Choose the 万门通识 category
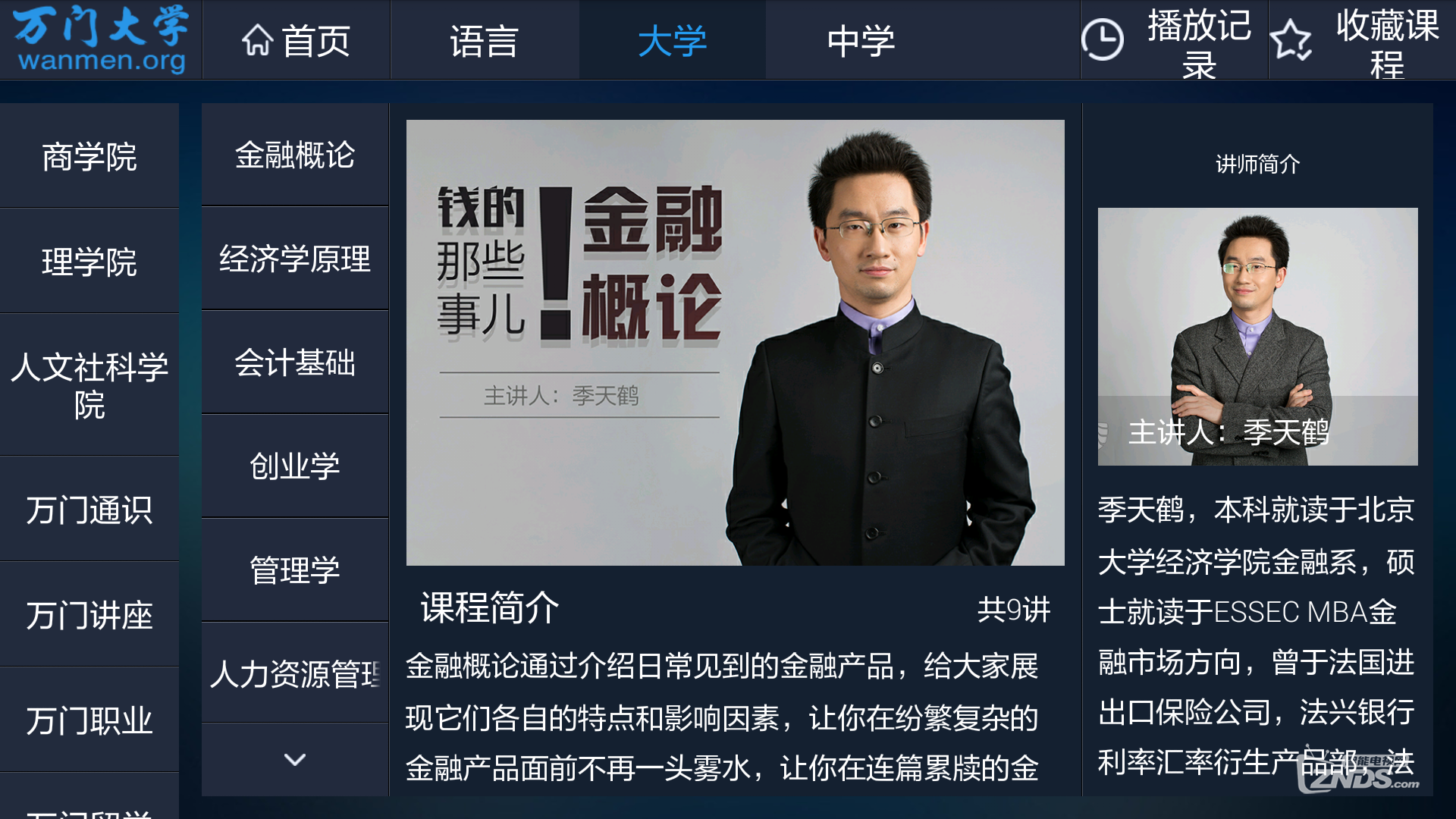1456x819 pixels. 89,510
